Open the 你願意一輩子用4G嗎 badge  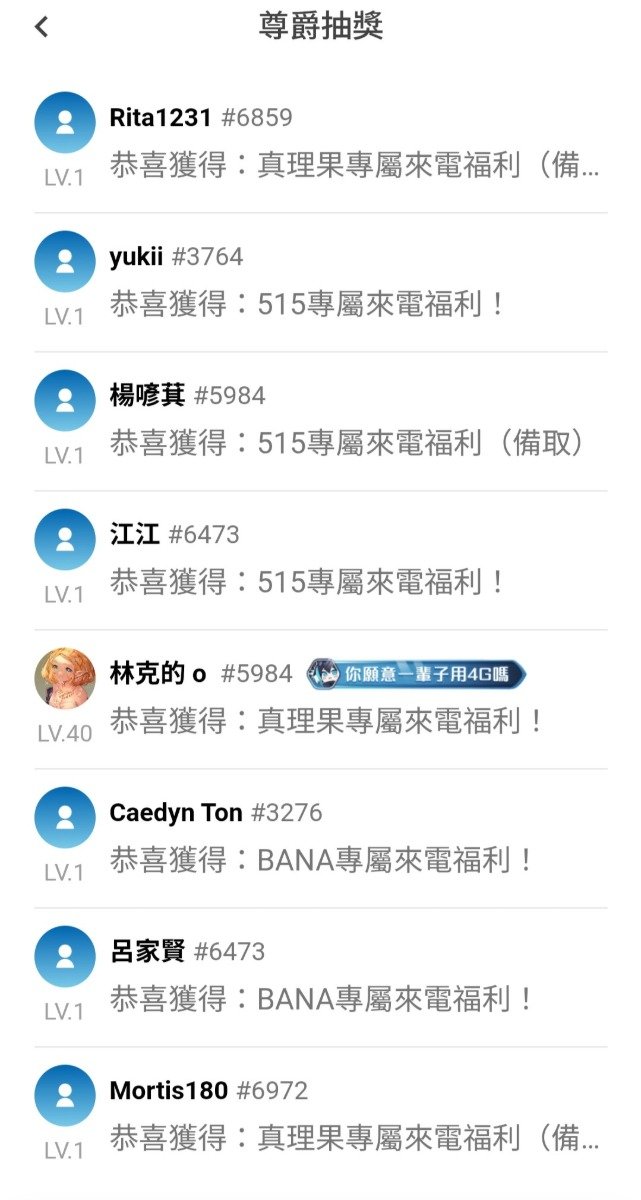coord(416,674)
